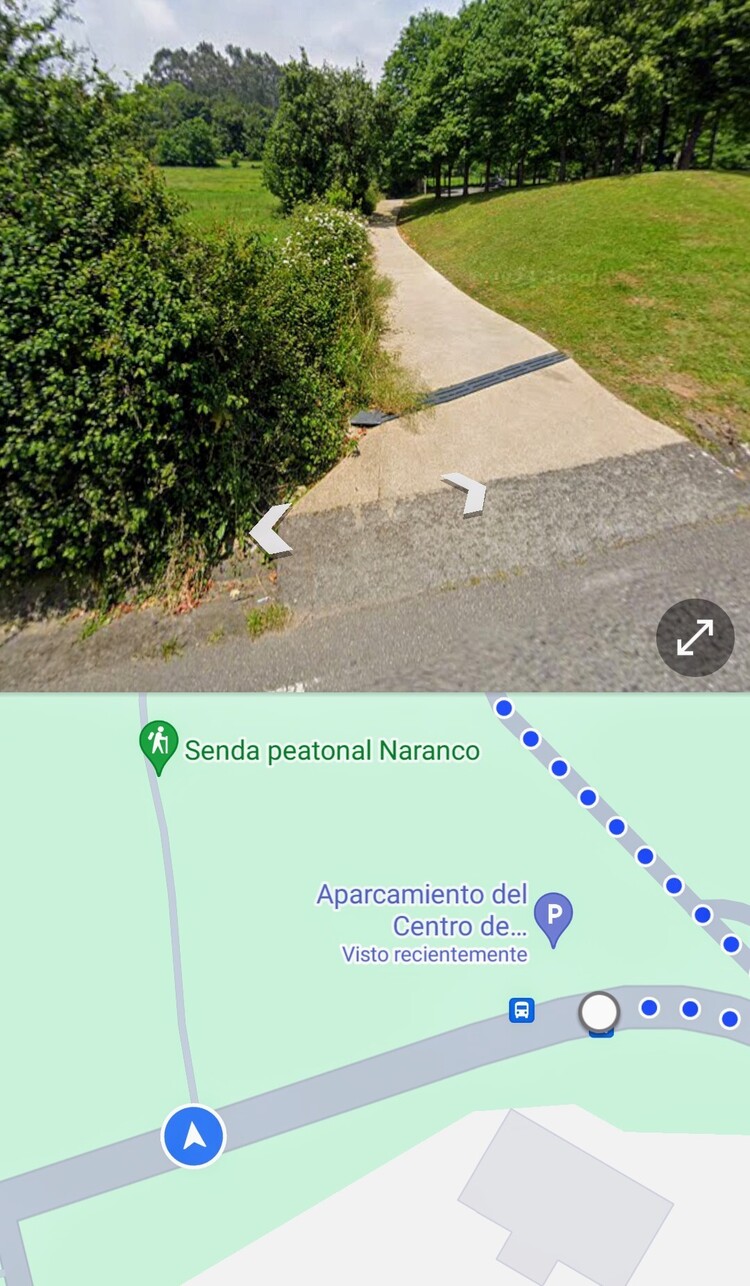The height and width of the screenshot is (1286, 750).
Task: Move right along the road in Street View
Action: click(x=465, y=492)
